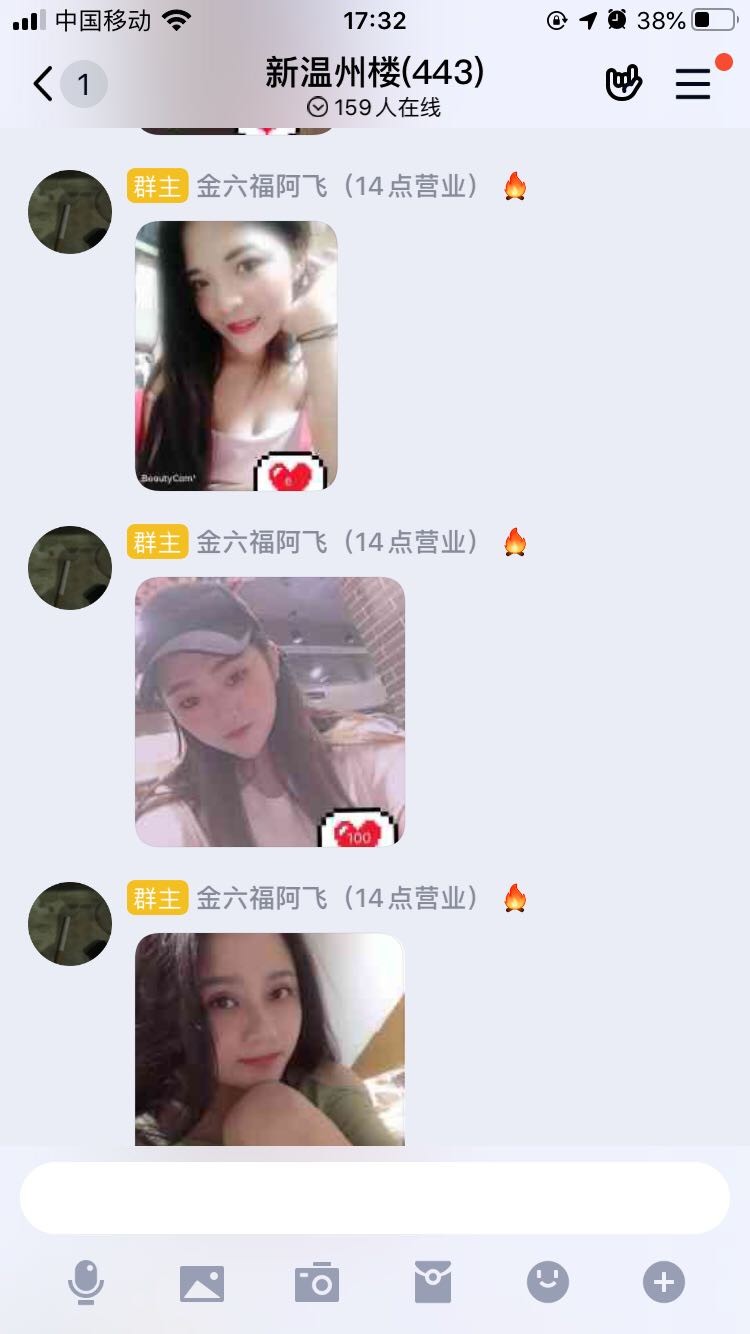Open the photo gallery picker
Viewport: 750px width, 1334px height.
(x=202, y=1283)
